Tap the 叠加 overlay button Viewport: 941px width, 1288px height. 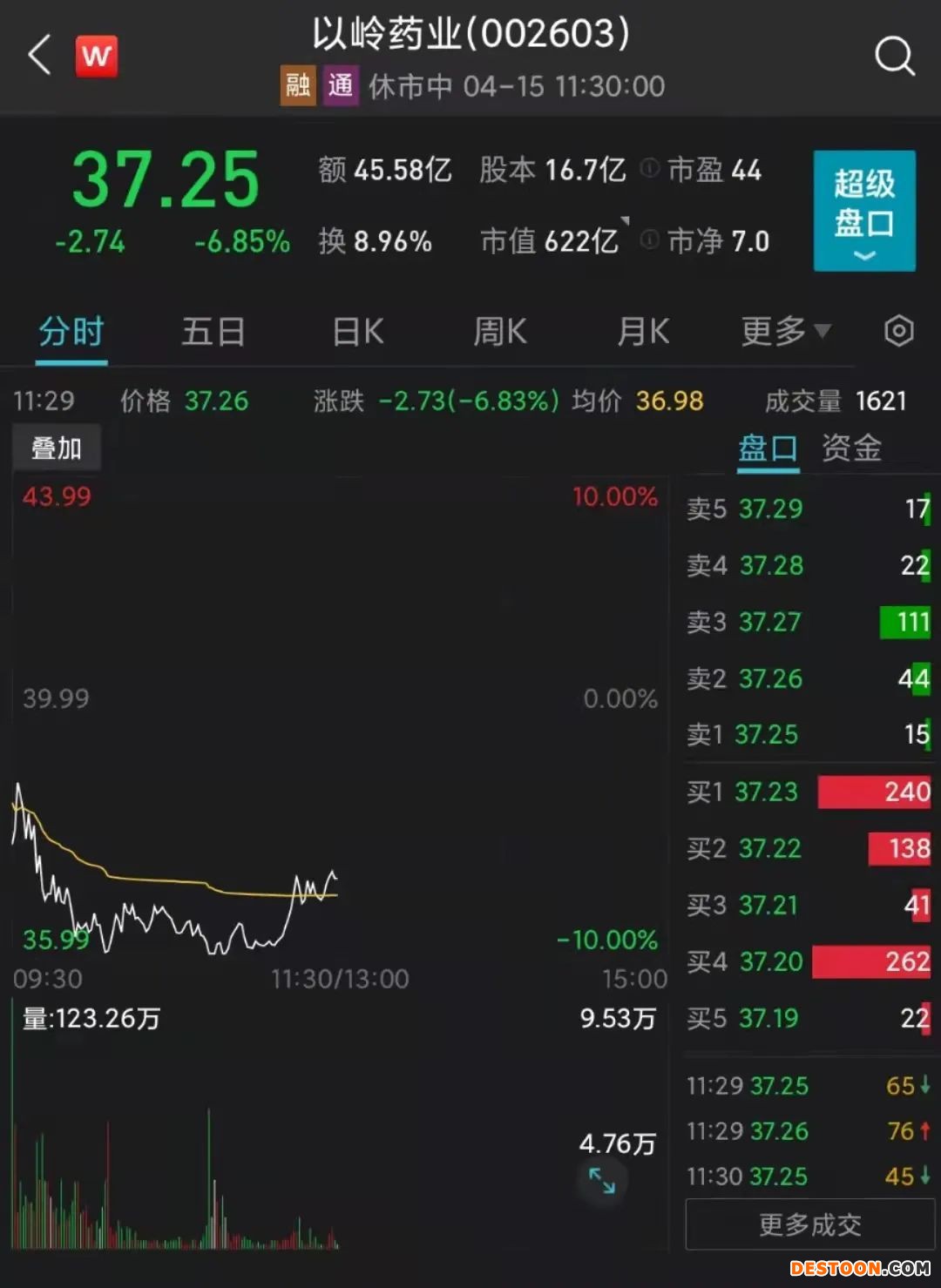pos(57,448)
